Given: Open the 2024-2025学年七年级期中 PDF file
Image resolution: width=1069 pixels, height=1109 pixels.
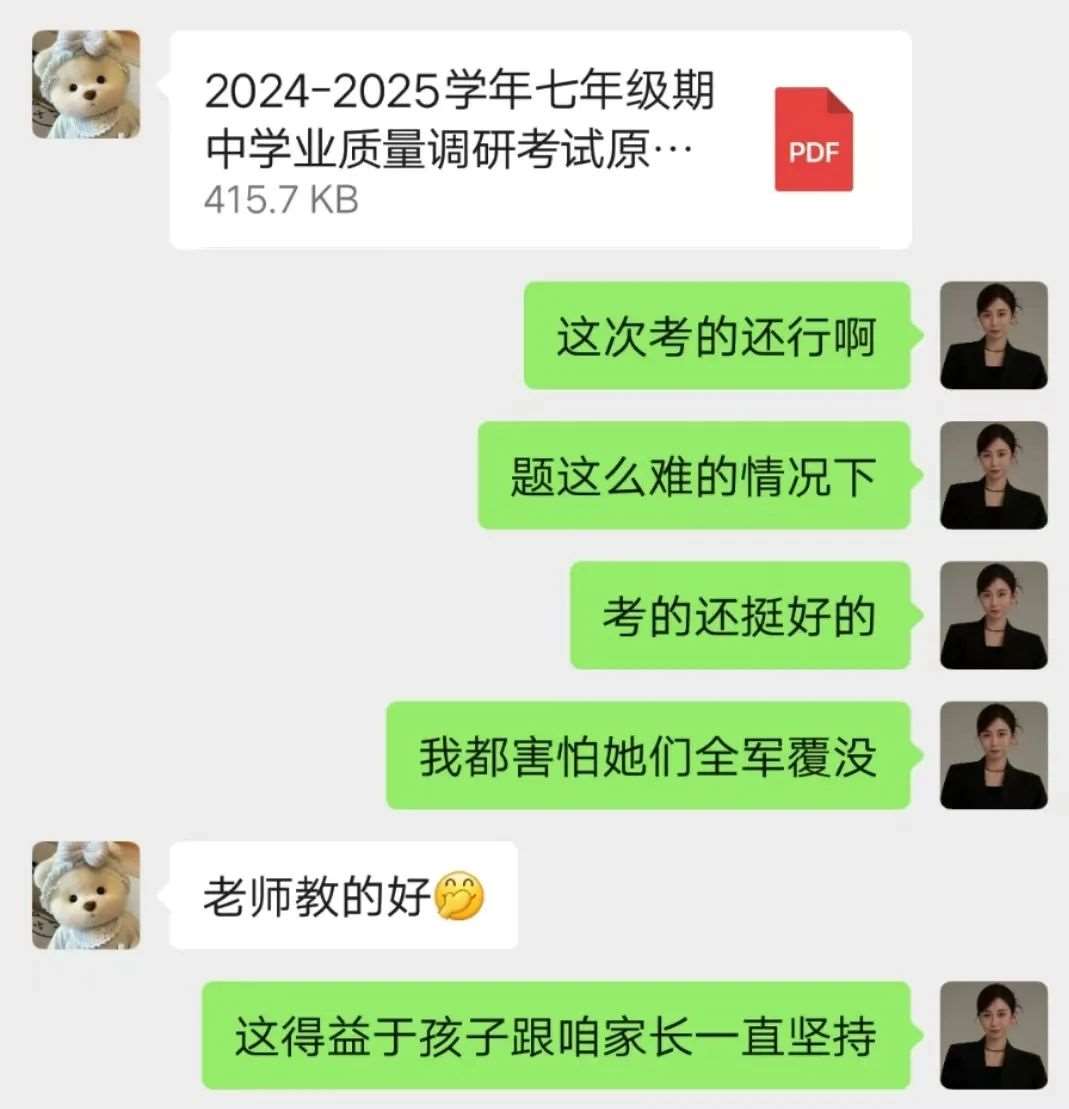Looking at the screenshot, I should point(540,140).
